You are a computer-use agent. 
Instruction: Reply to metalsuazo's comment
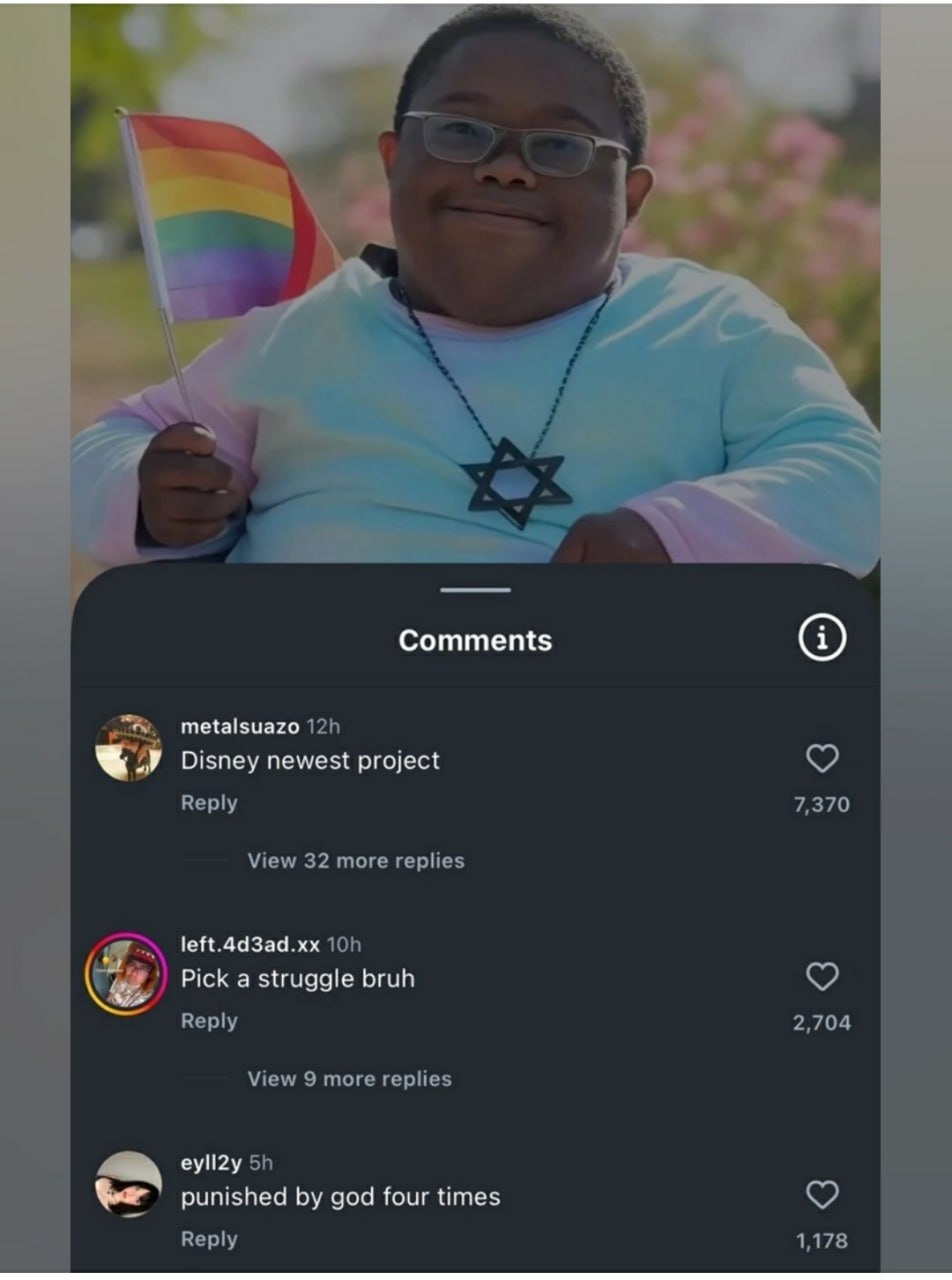209,803
